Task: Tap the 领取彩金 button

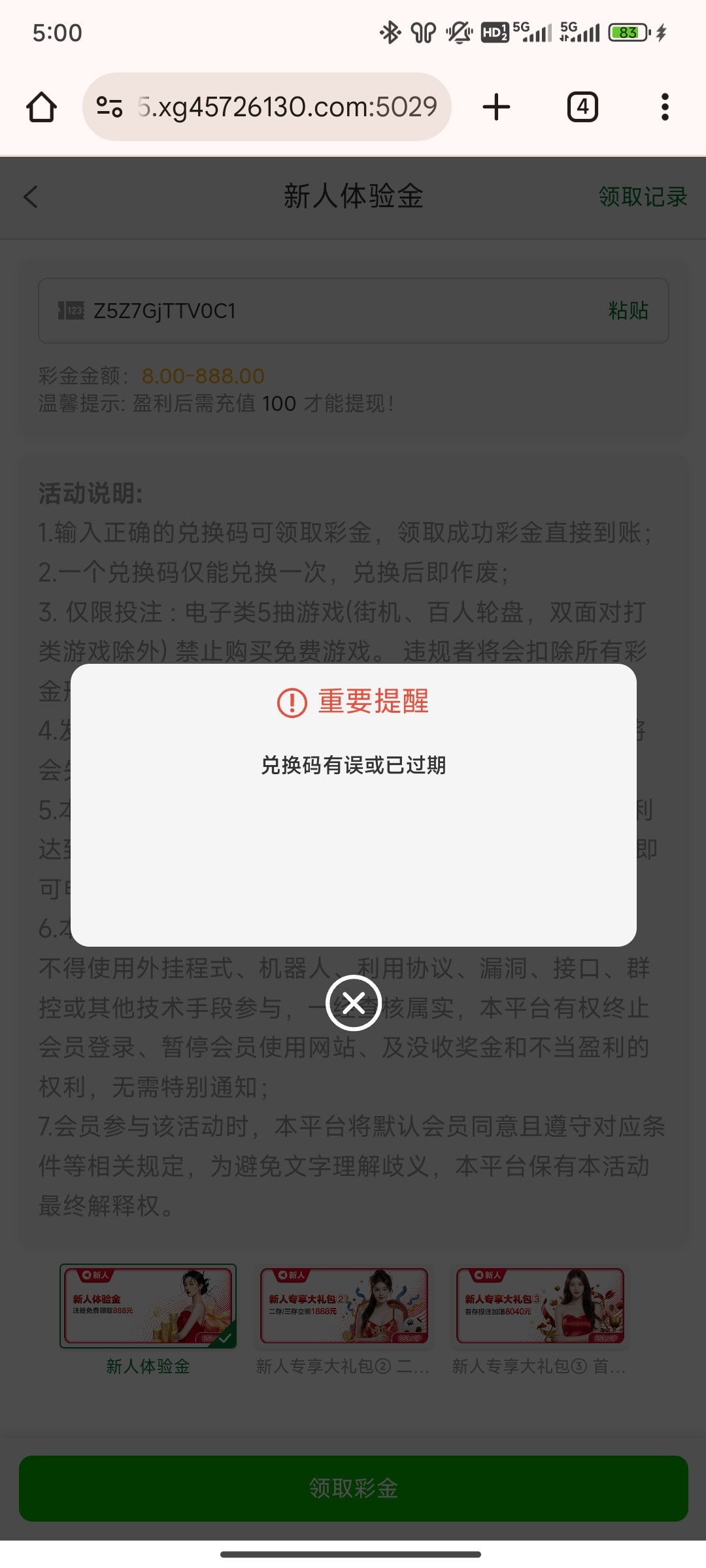Action: [x=353, y=1488]
